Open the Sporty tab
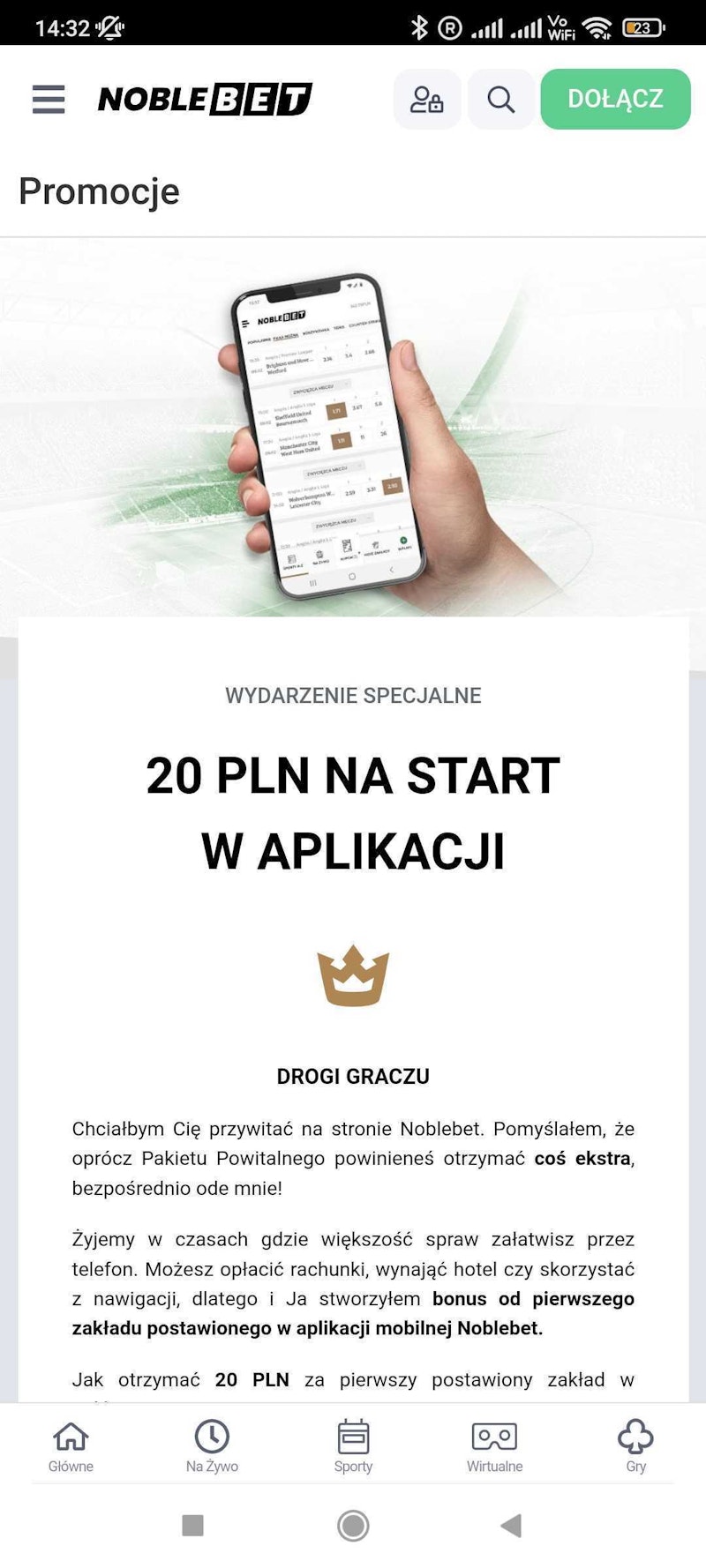Screen dimensions: 706x1568 pyautogui.click(x=353, y=1445)
